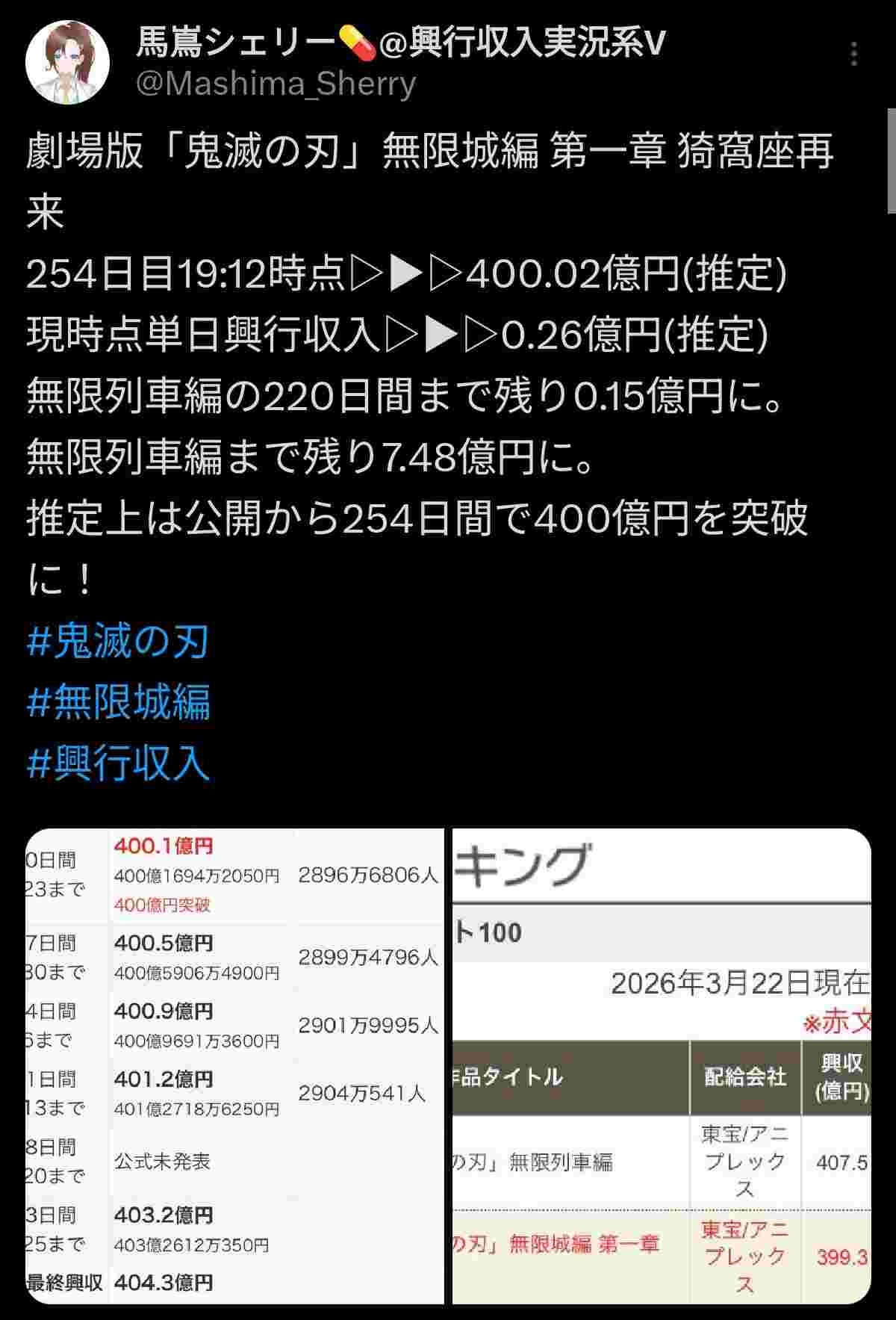The image size is (896, 1320).
Task: Open the #鬼滅の刃 hashtag
Action: (x=118, y=641)
